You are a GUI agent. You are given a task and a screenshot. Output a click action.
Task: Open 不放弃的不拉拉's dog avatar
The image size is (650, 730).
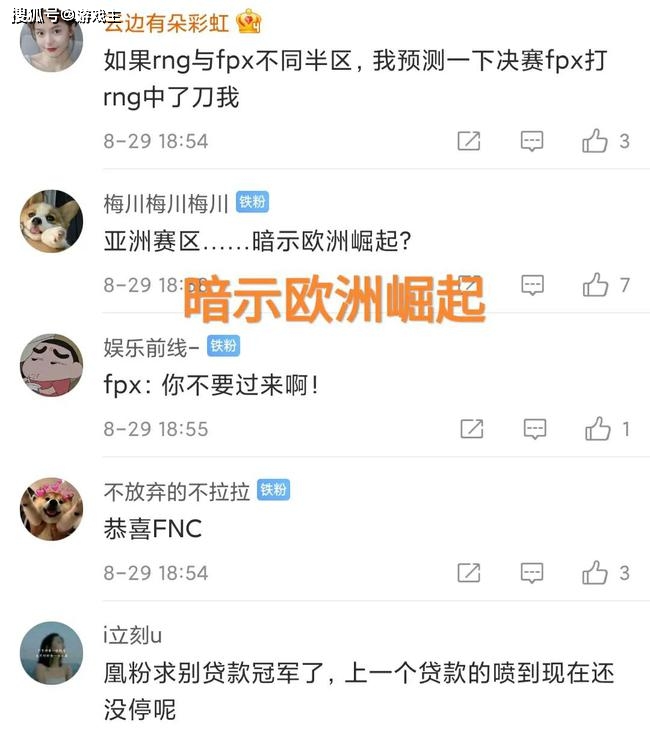(51, 508)
